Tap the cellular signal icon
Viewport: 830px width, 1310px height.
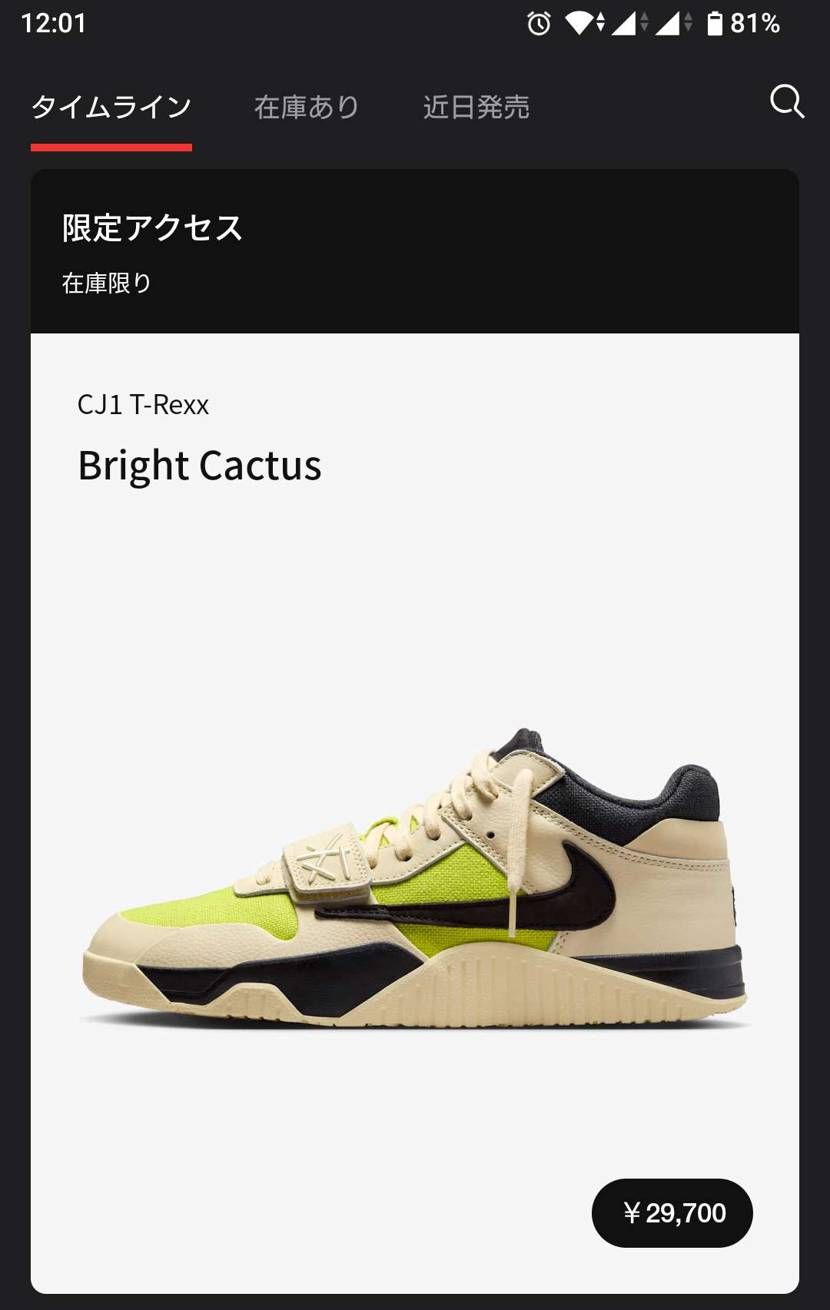click(x=629, y=22)
